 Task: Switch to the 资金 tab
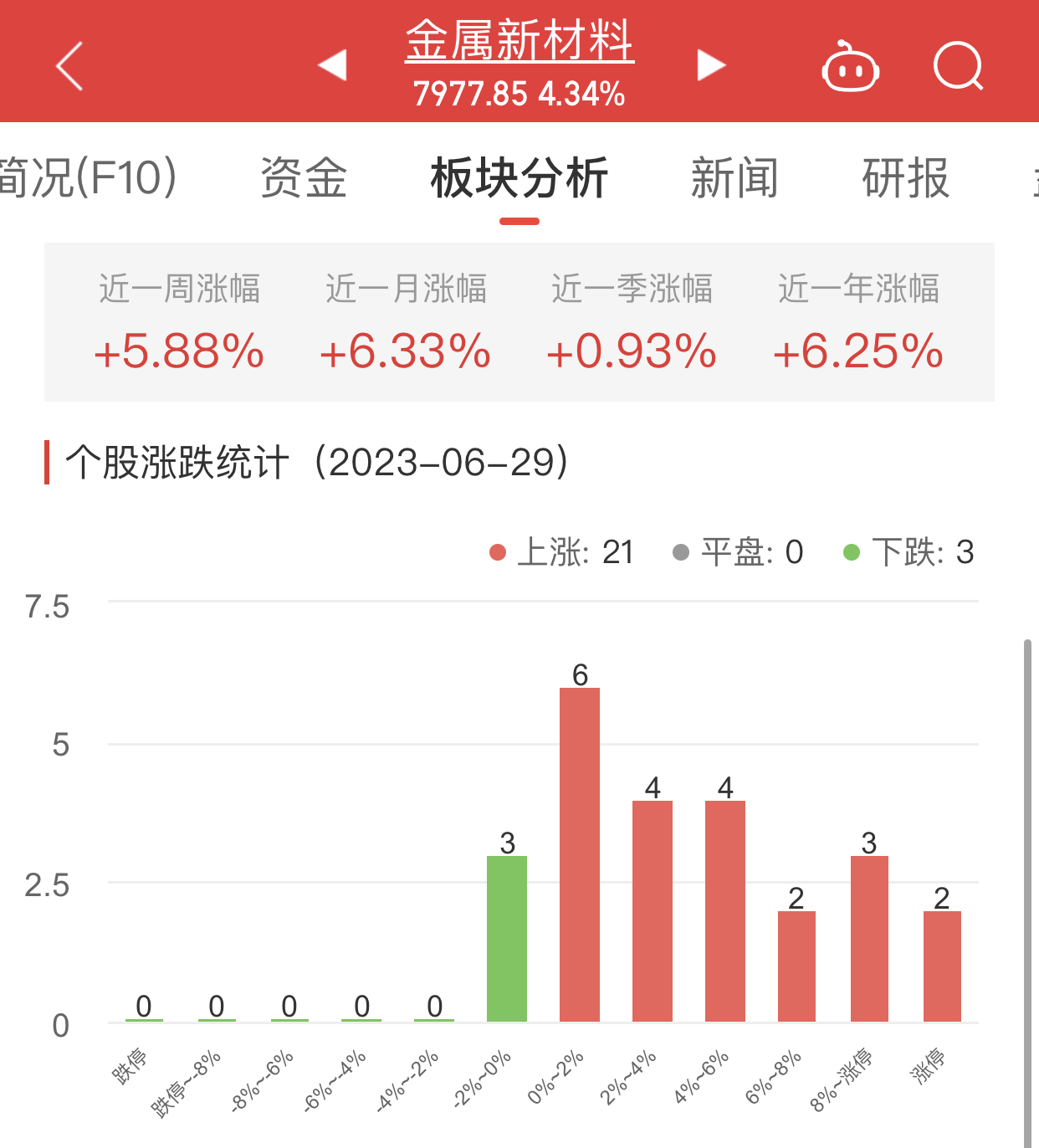point(303,178)
